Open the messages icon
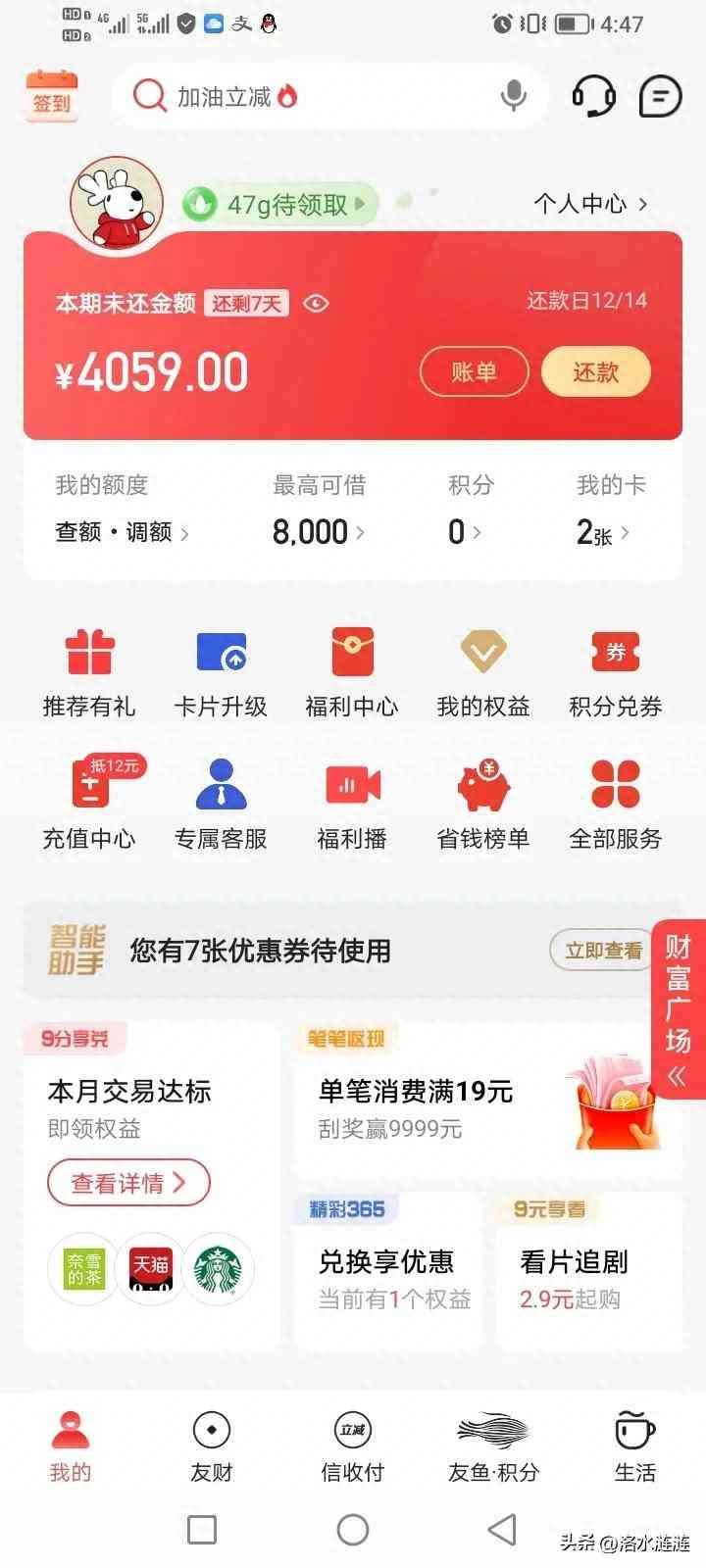Screen dimensions: 706x1568 pyautogui.click(x=660, y=96)
